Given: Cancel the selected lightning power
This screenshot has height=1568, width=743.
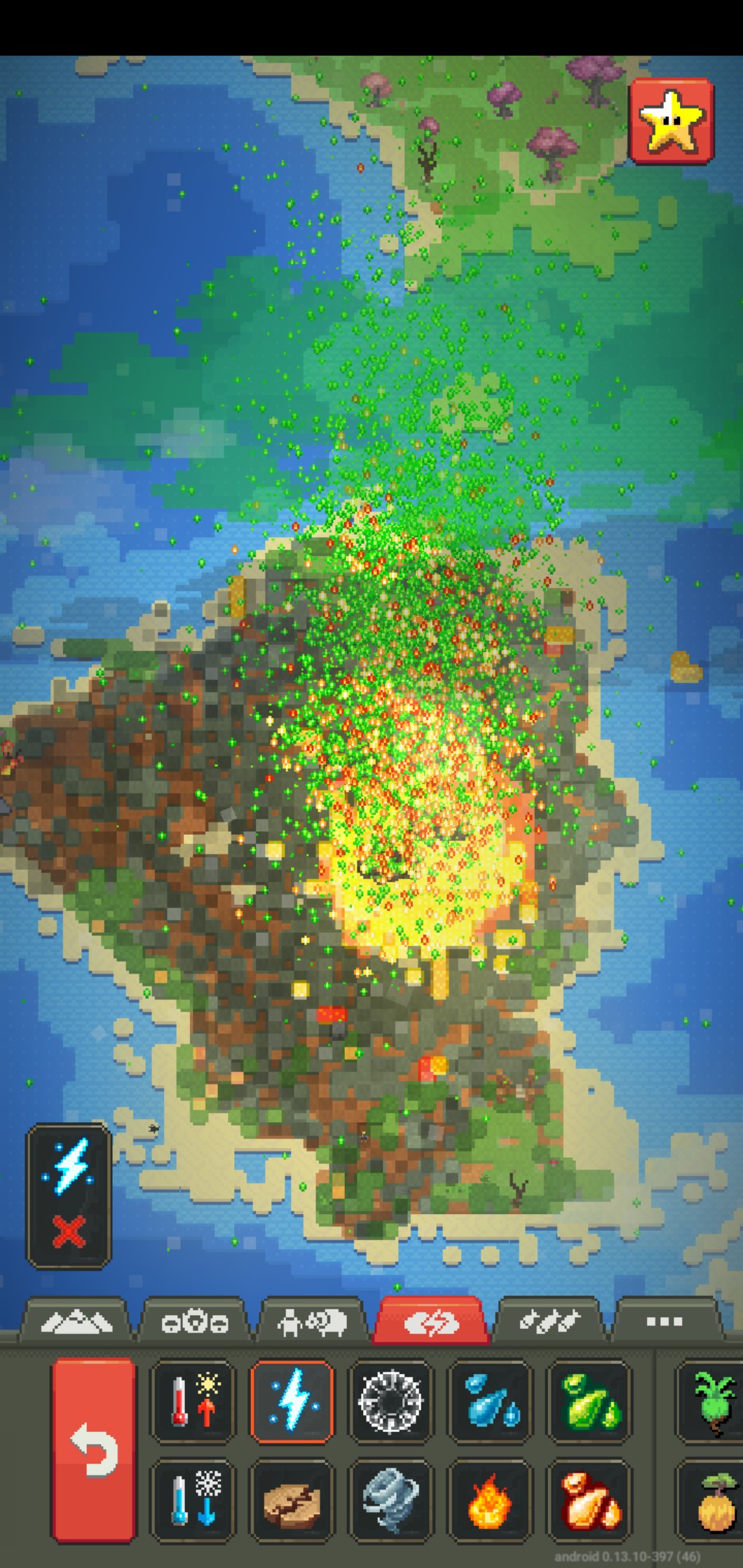Looking at the screenshot, I should (69, 1232).
